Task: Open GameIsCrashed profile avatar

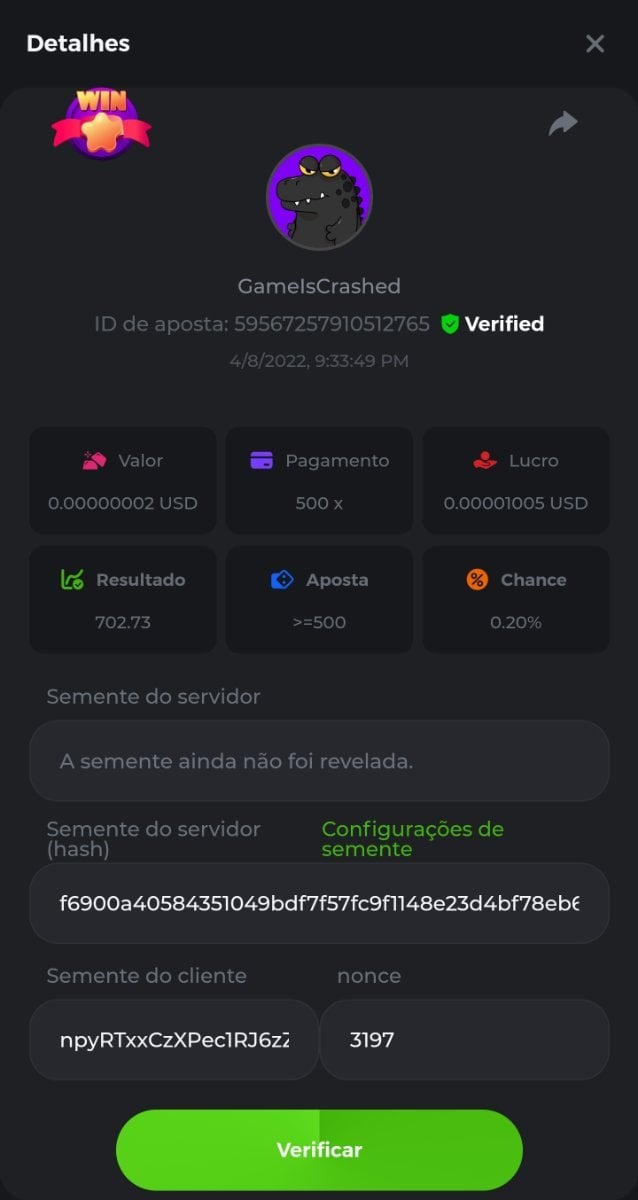Action: (x=319, y=198)
